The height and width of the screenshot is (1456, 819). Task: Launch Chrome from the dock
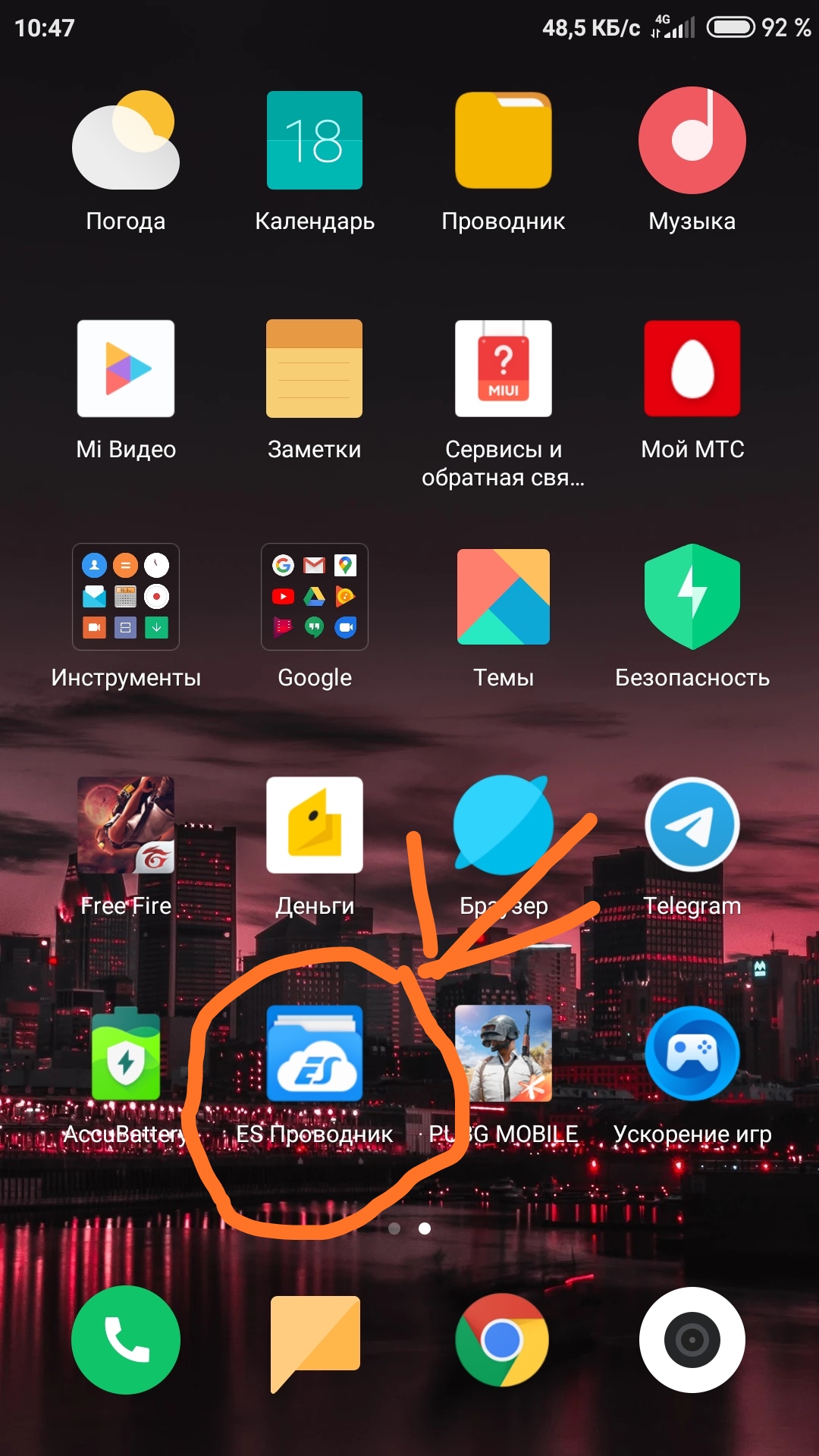point(502,1340)
